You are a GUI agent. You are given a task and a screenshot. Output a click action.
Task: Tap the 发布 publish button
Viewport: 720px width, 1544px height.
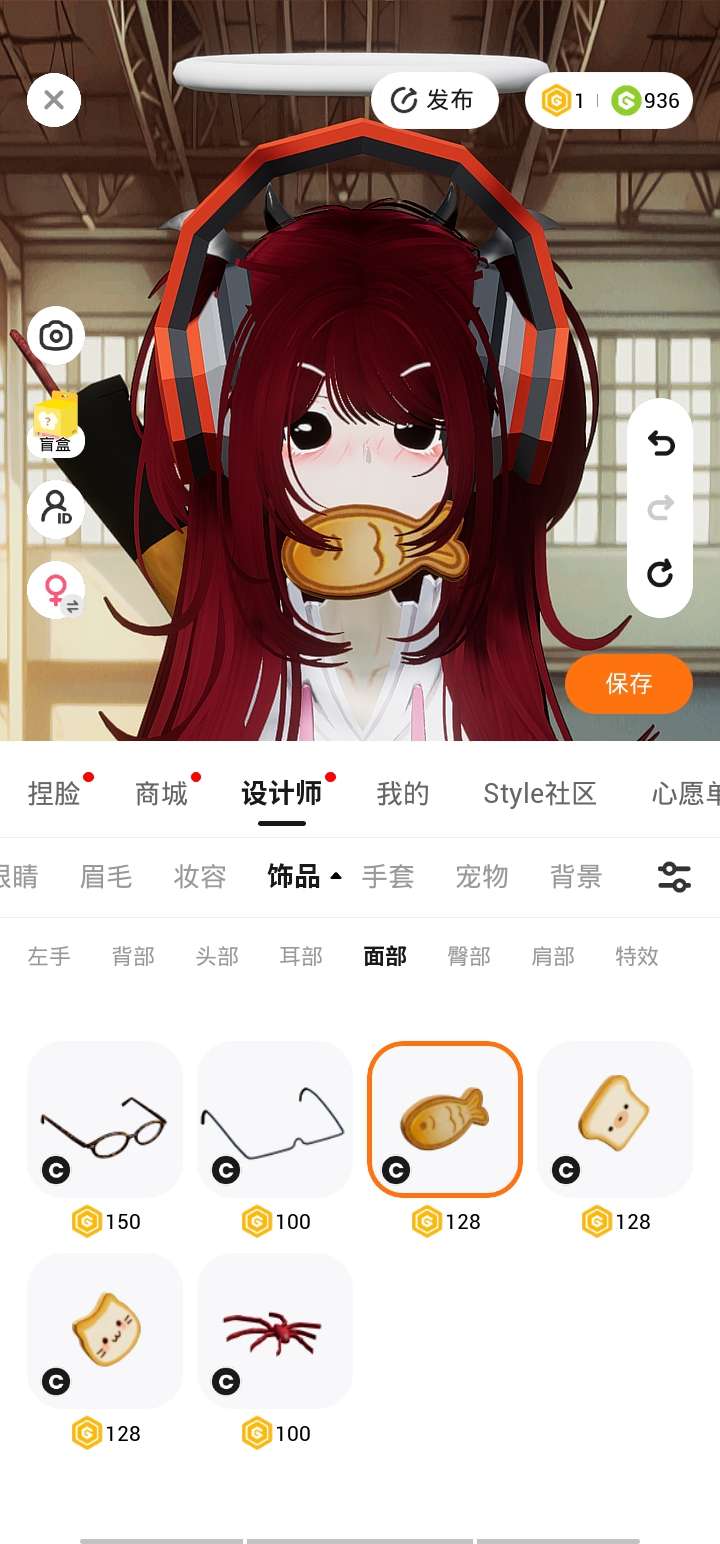click(435, 100)
